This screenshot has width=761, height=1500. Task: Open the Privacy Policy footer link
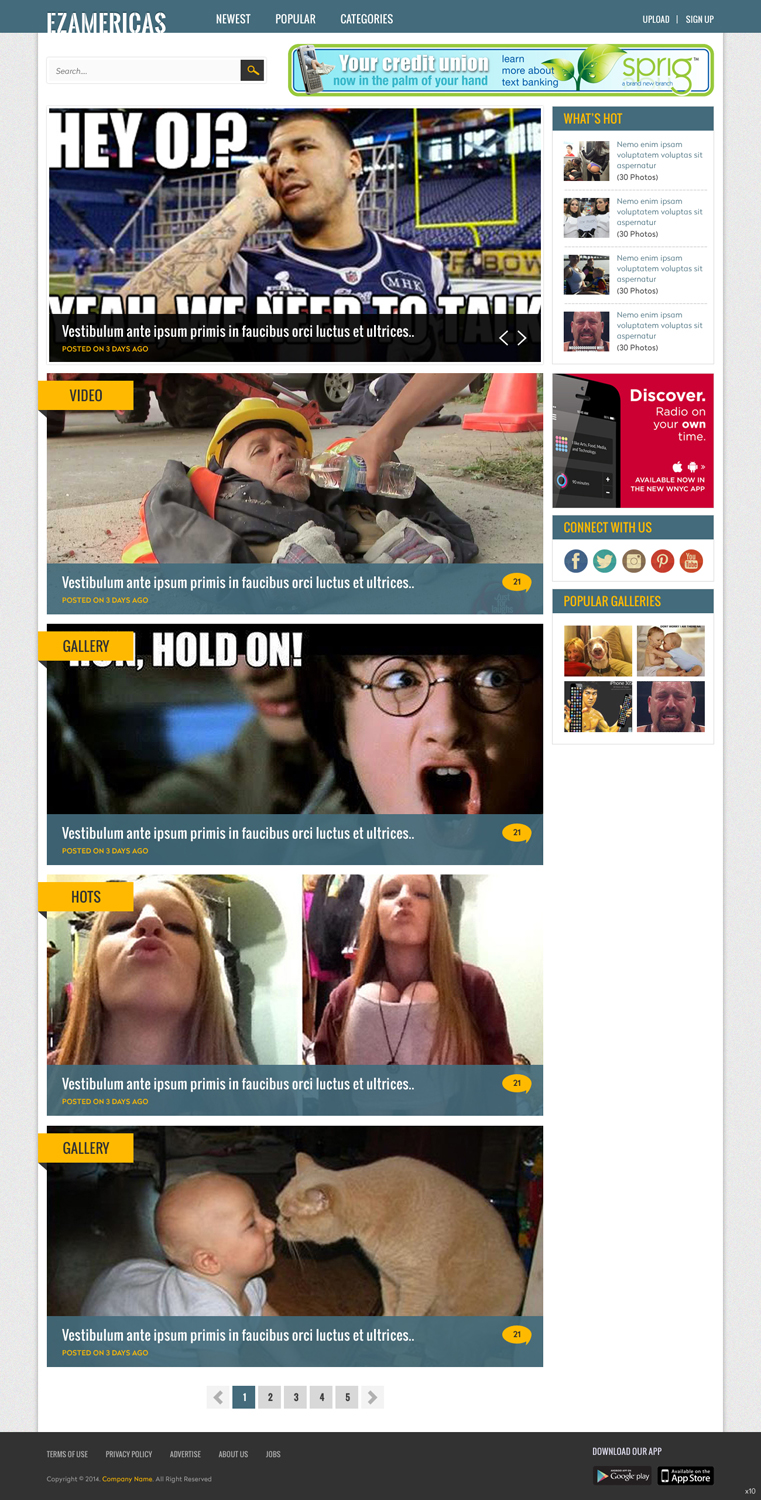[x=129, y=1454]
